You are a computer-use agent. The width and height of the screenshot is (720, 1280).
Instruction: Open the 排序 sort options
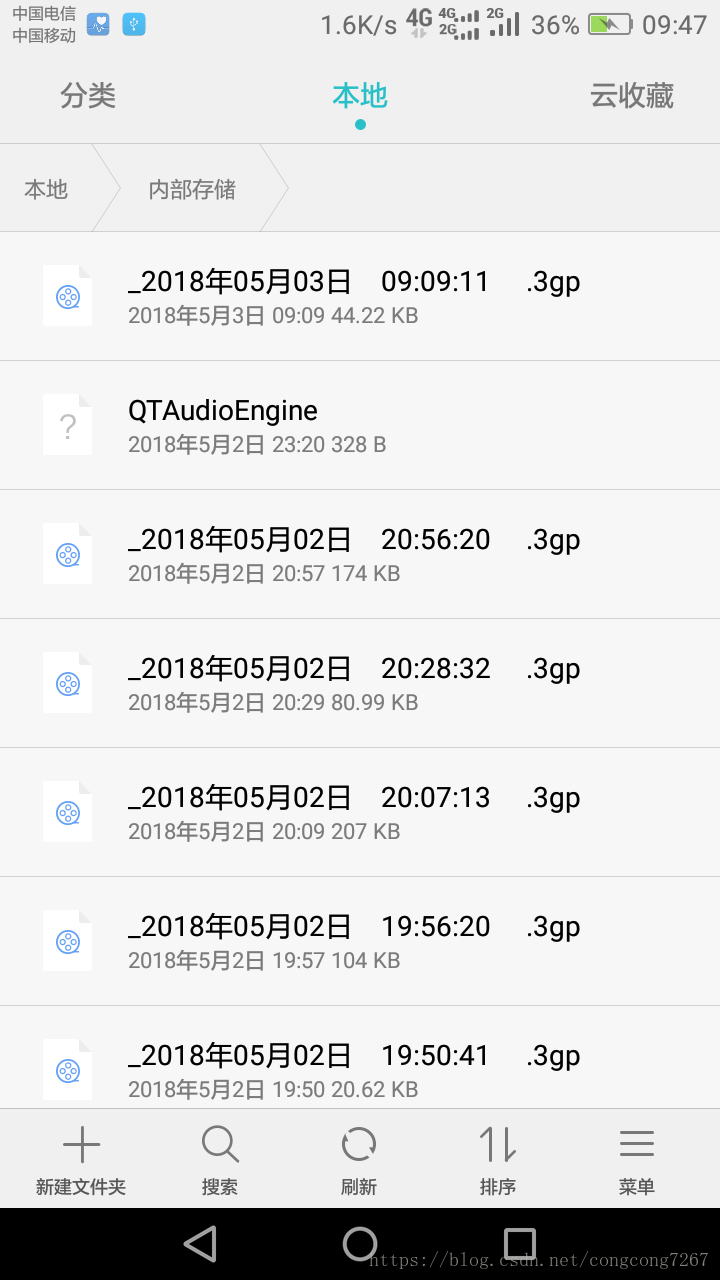[498, 1160]
